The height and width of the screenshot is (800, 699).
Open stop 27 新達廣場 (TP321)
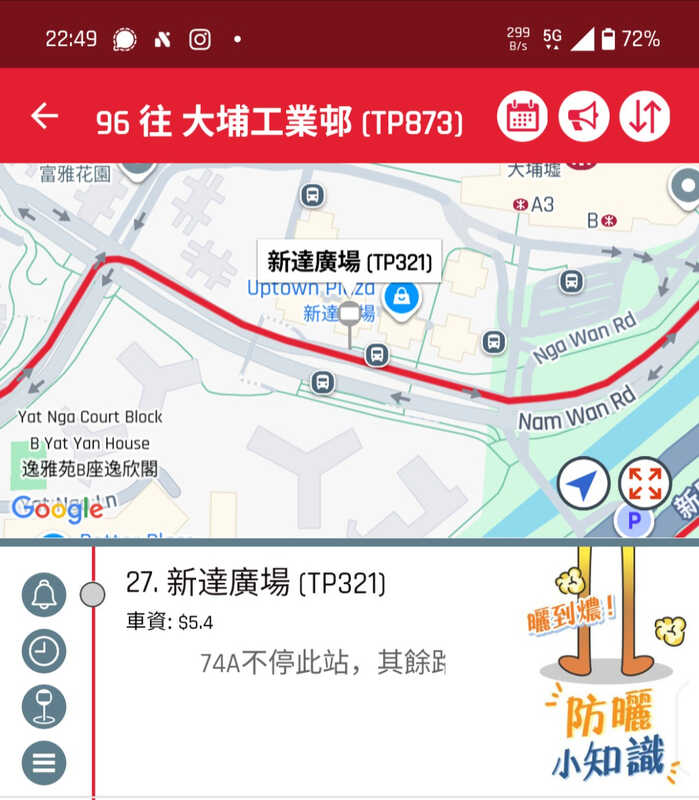tap(255, 583)
